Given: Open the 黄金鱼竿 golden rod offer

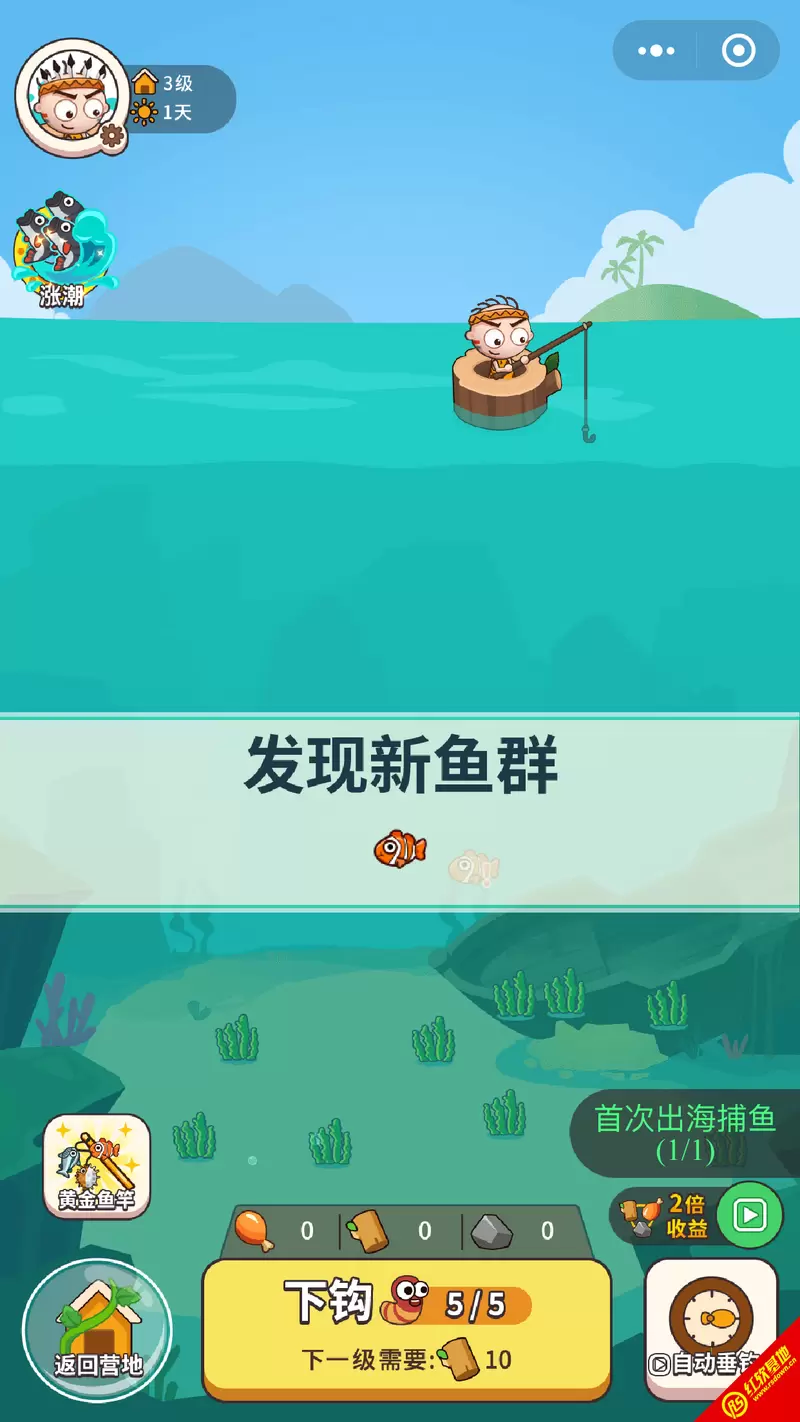Looking at the screenshot, I should (97, 1166).
